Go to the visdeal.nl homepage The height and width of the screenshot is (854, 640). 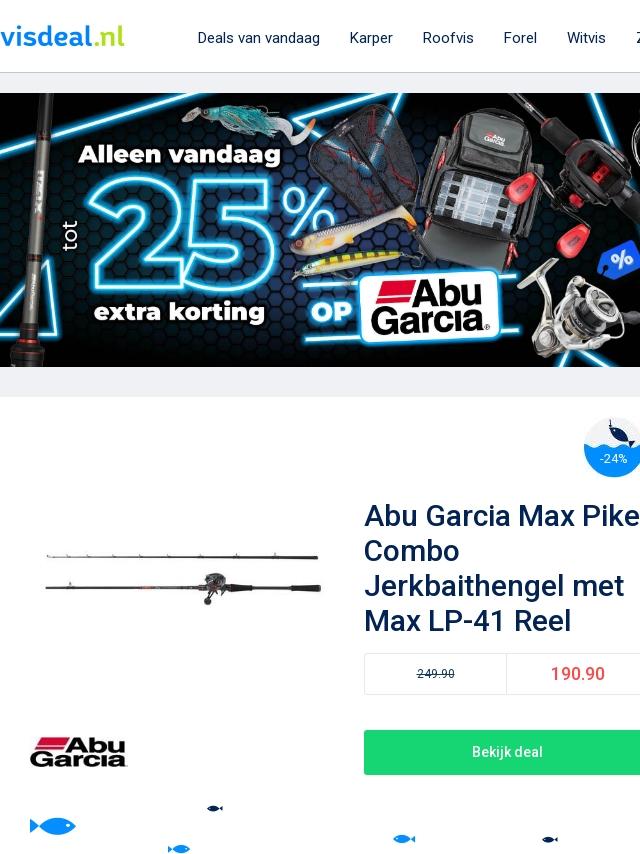coord(62,37)
